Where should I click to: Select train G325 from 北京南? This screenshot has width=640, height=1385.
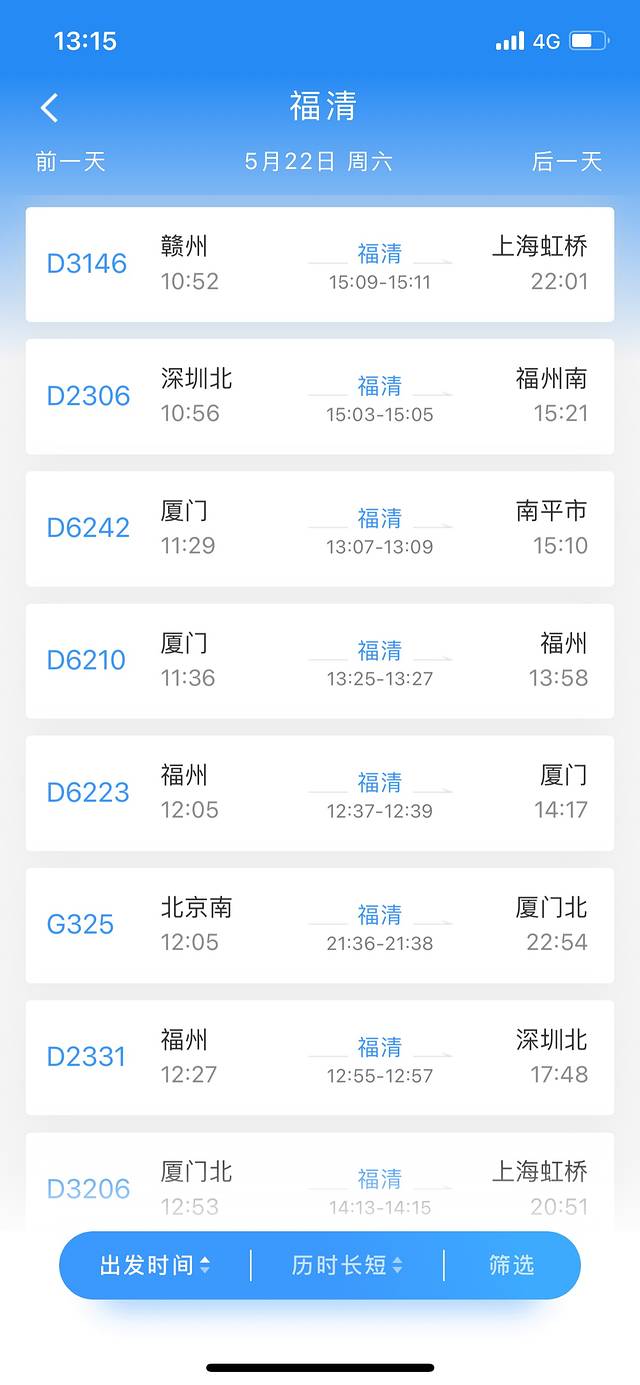point(320,925)
